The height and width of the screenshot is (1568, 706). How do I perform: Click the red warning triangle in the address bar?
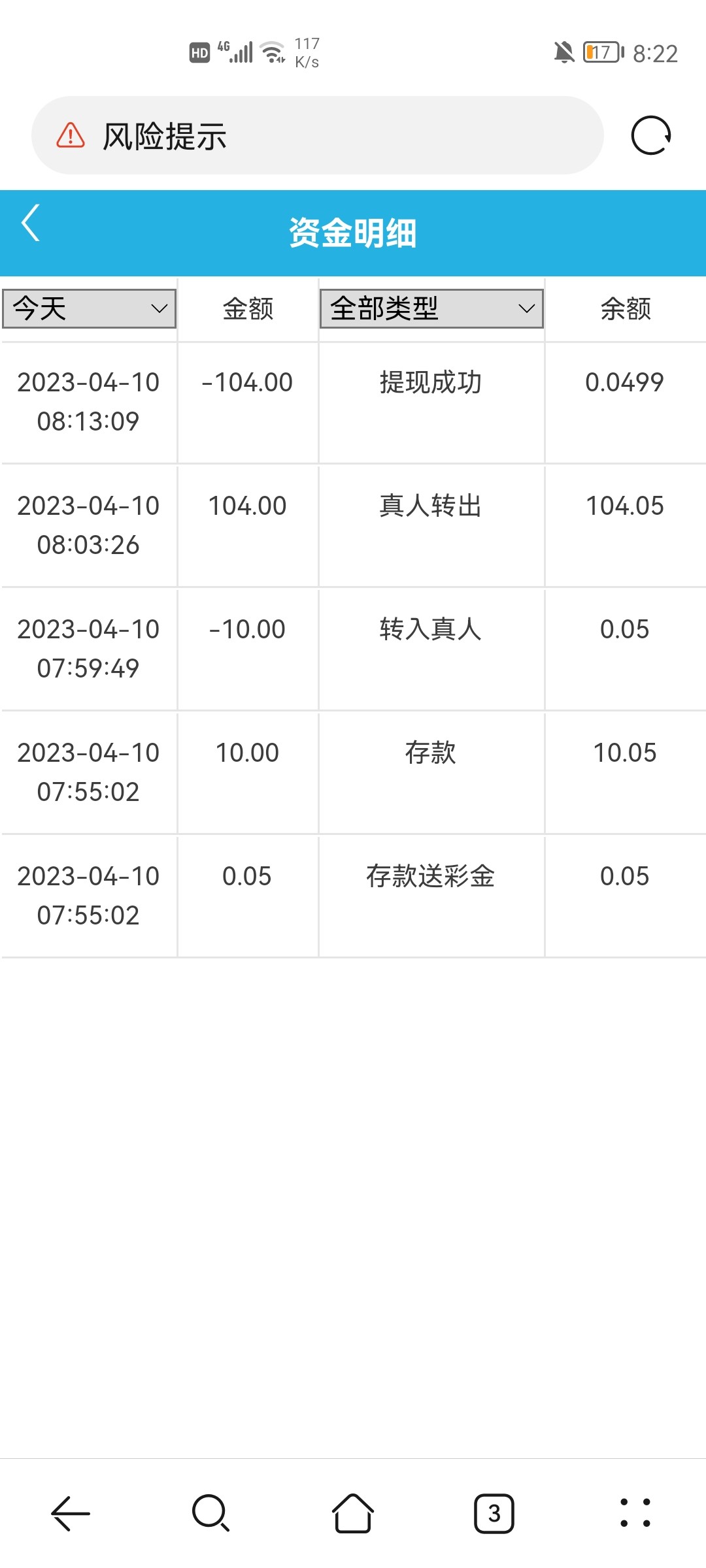(x=69, y=134)
